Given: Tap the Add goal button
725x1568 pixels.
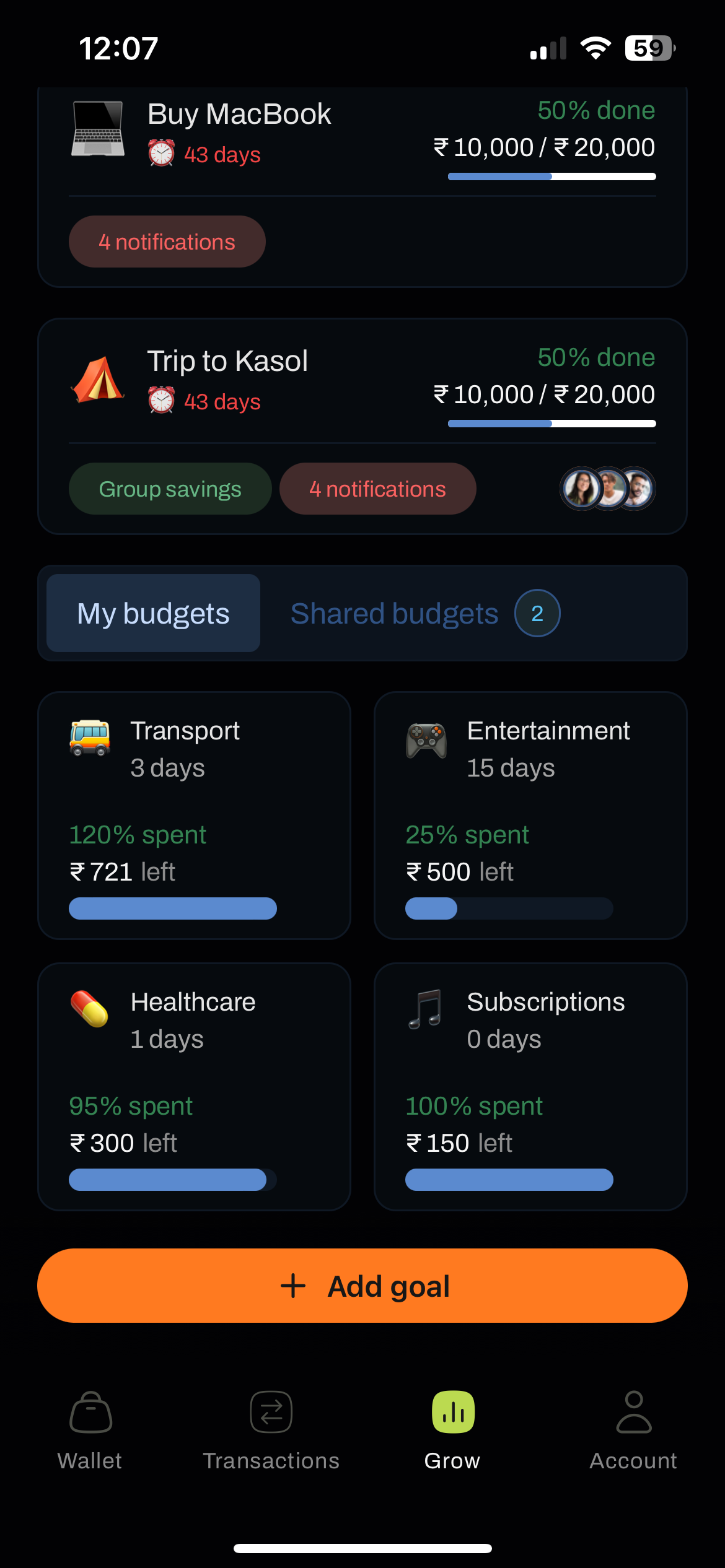Looking at the screenshot, I should pos(362,1286).
